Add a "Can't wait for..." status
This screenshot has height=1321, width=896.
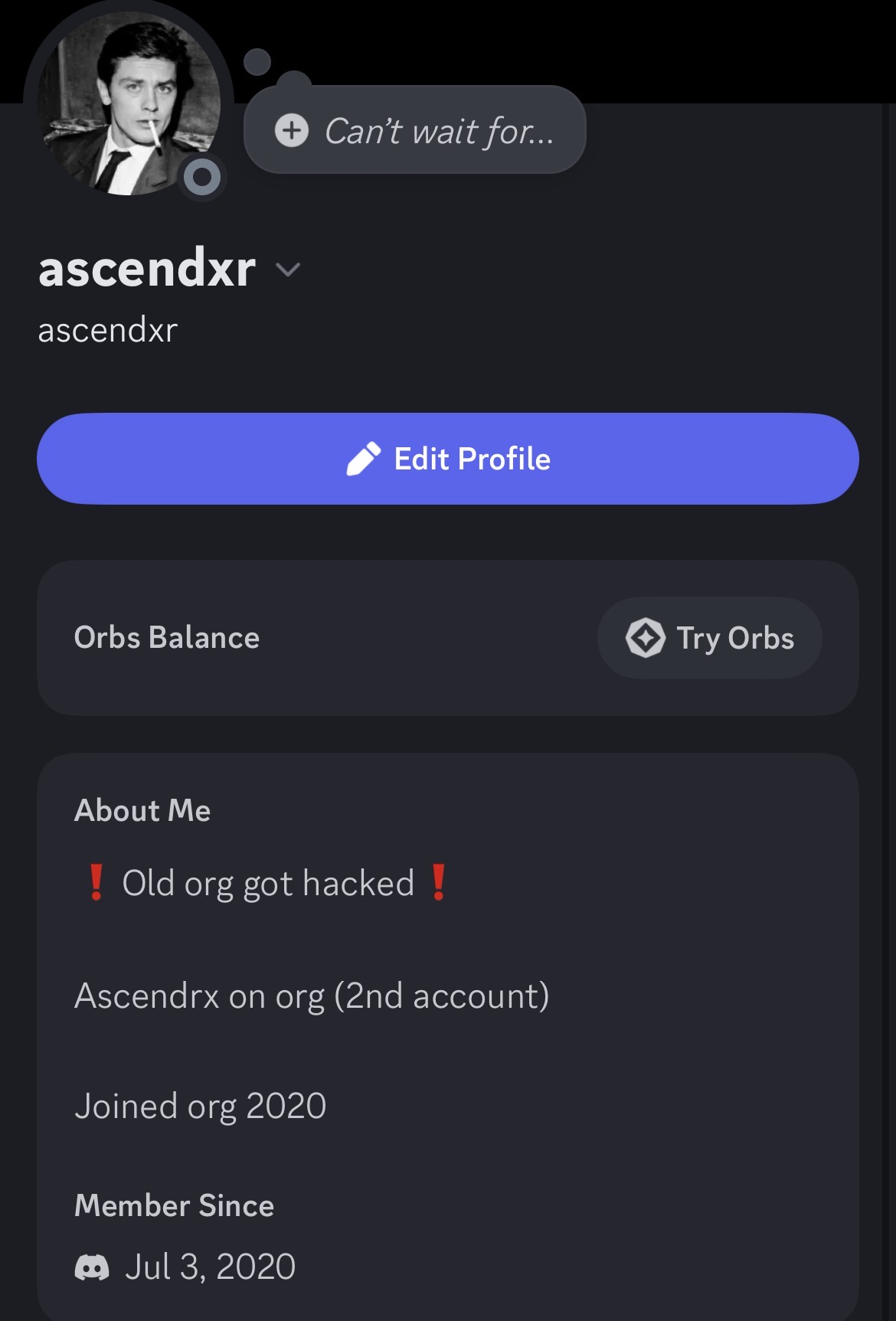pos(415,131)
